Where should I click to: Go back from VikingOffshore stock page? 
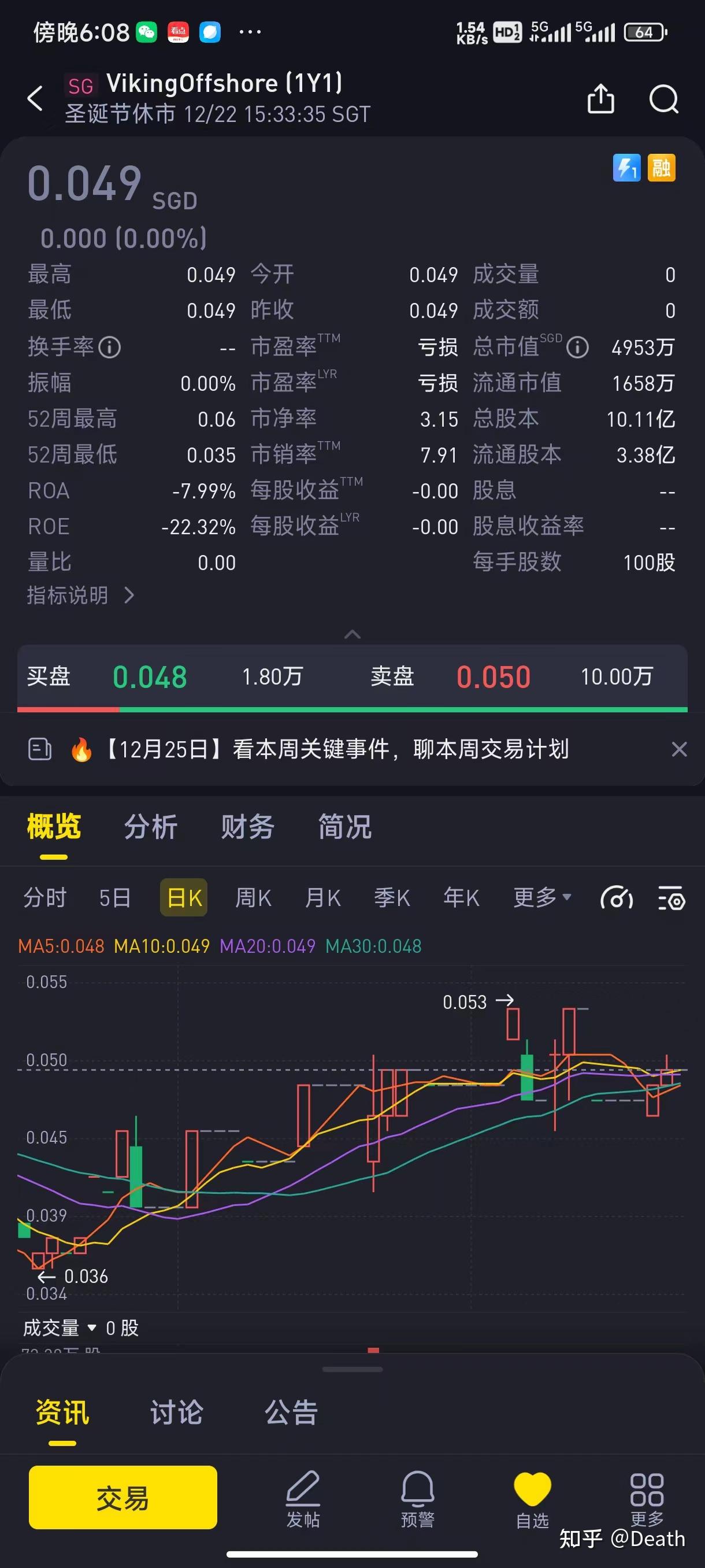(x=35, y=98)
